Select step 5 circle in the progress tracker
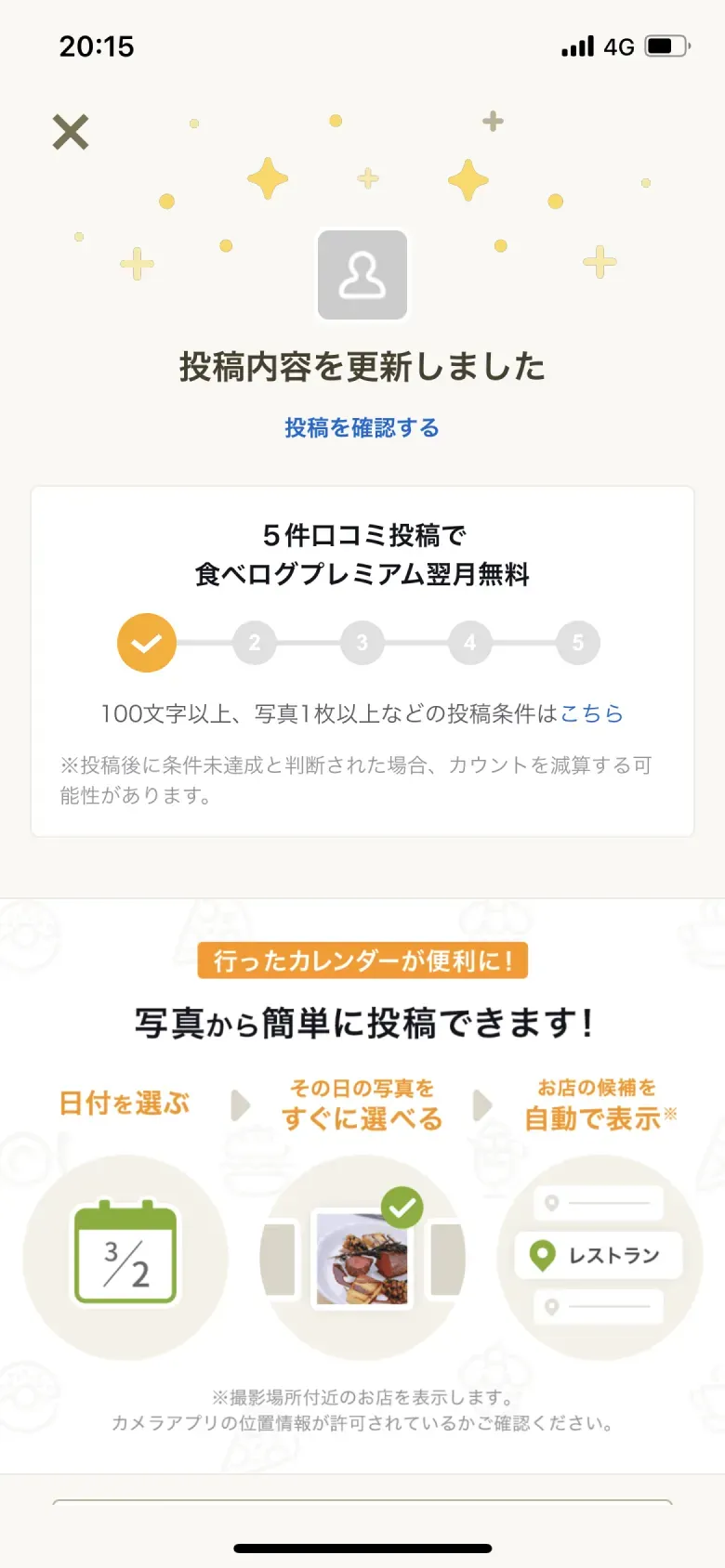 [x=577, y=642]
